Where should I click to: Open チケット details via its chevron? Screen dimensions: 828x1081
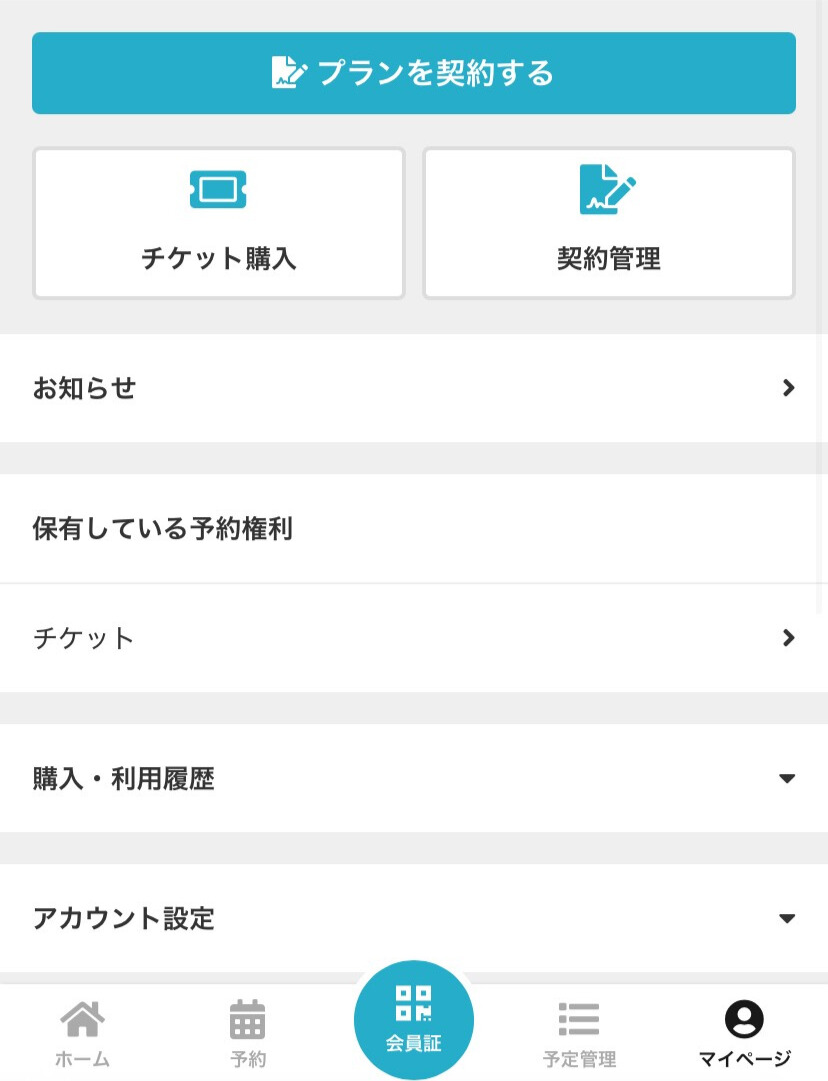click(788, 638)
